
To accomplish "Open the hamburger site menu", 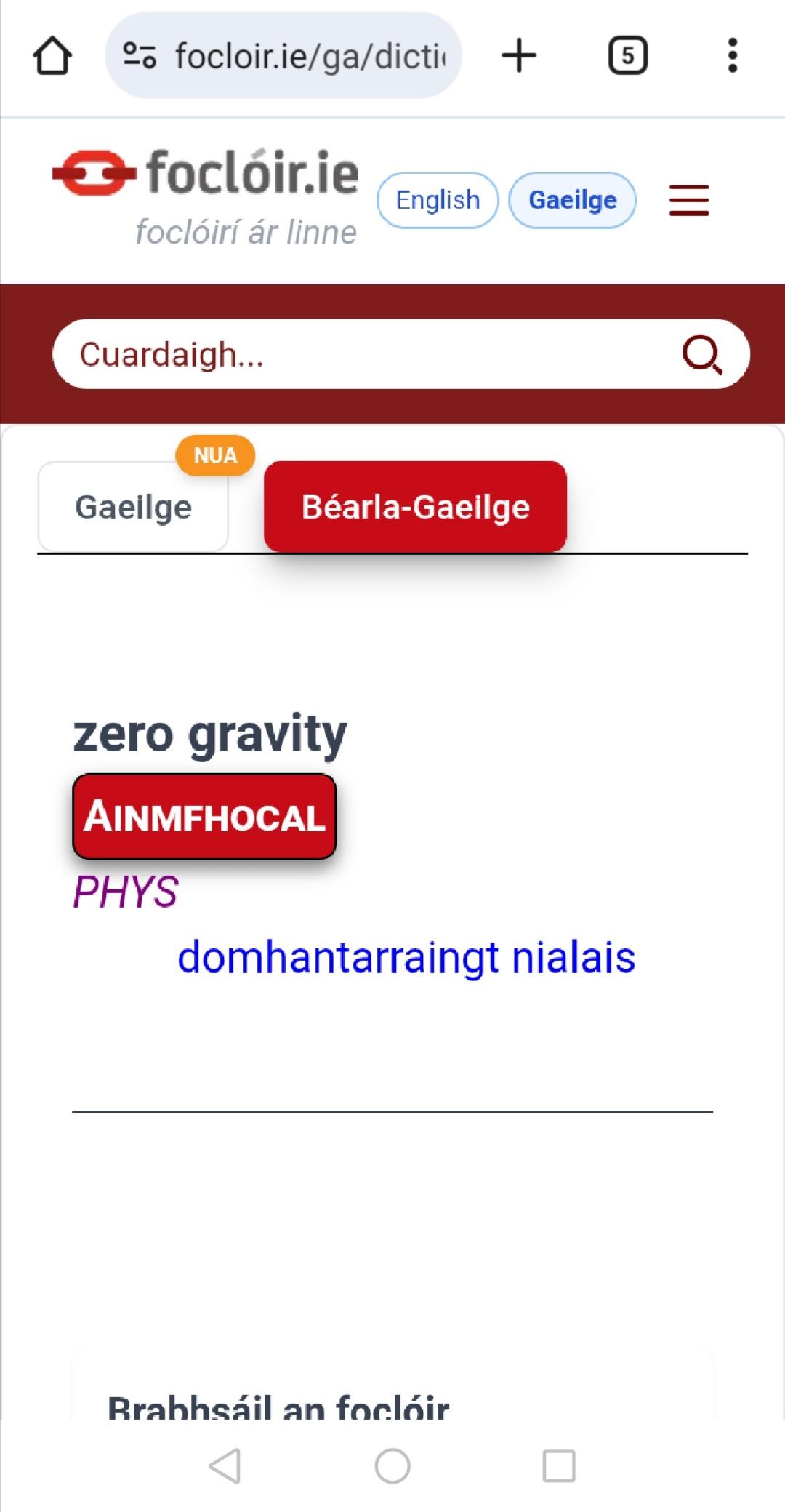I will pyautogui.click(x=688, y=200).
